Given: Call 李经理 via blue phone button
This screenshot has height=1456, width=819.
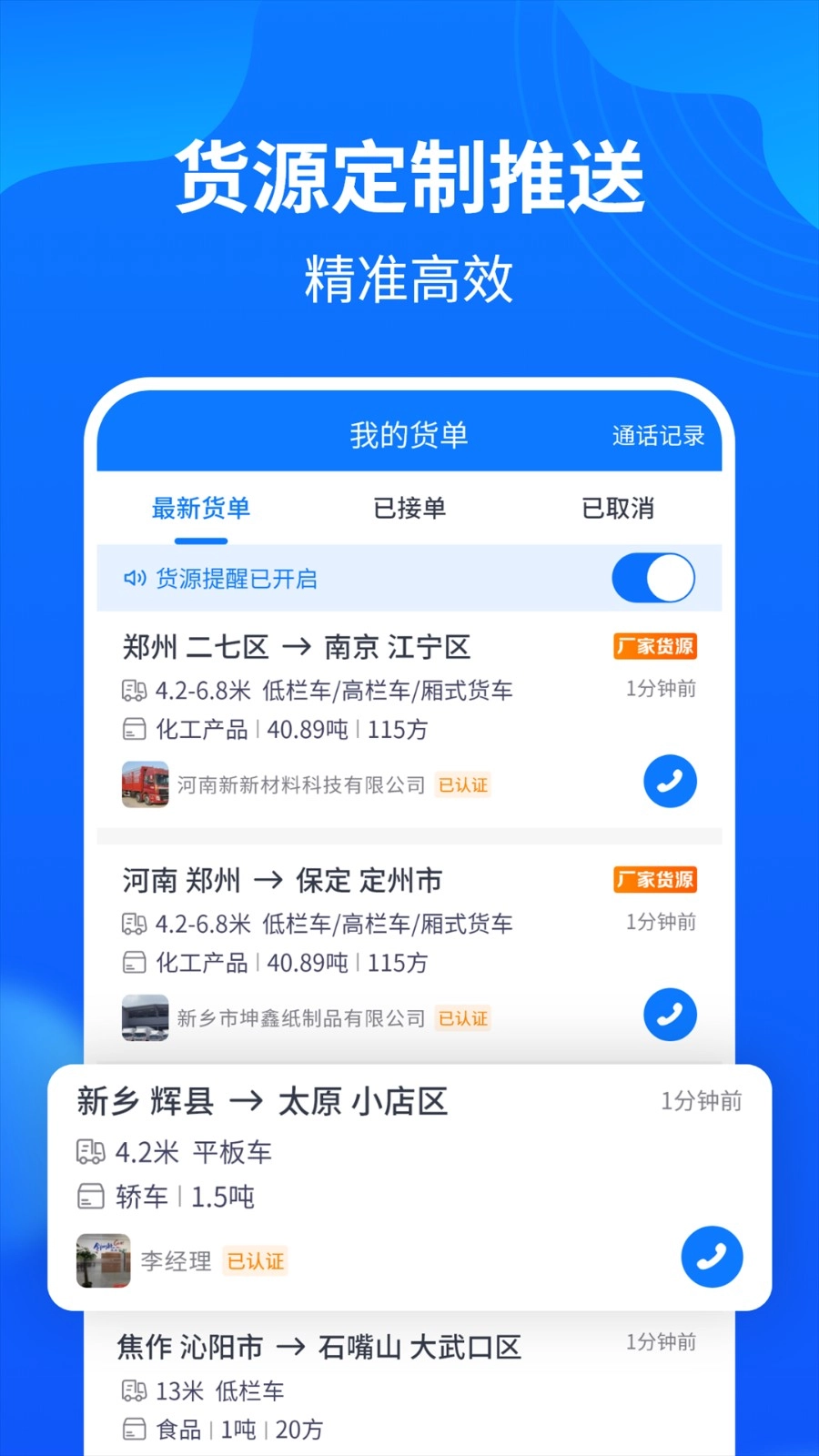Looking at the screenshot, I should (712, 1256).
